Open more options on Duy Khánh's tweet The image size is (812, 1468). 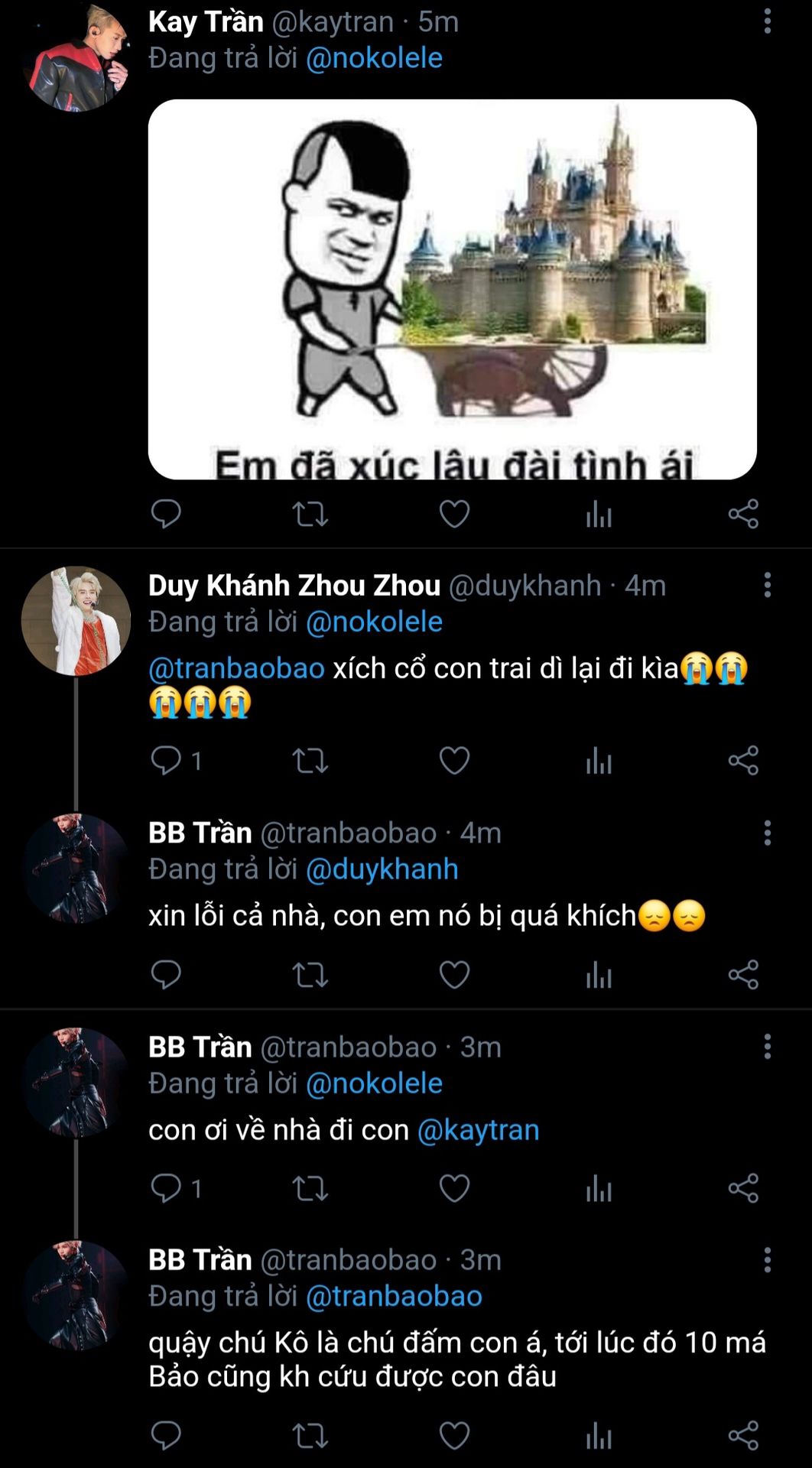(767, 585)
